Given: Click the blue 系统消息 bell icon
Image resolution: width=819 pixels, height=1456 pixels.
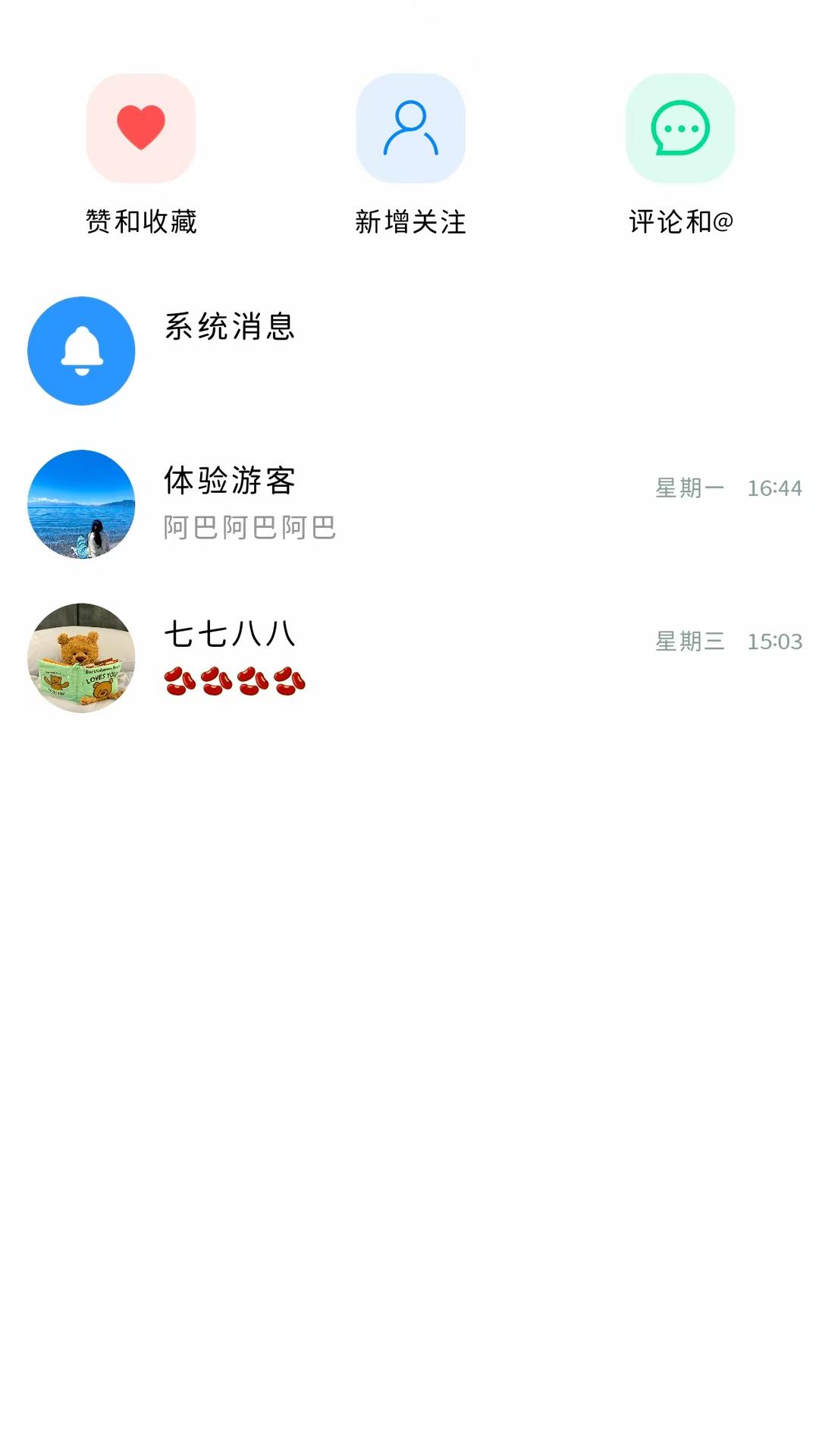Looking at the screenshot, I should (82, 350).
